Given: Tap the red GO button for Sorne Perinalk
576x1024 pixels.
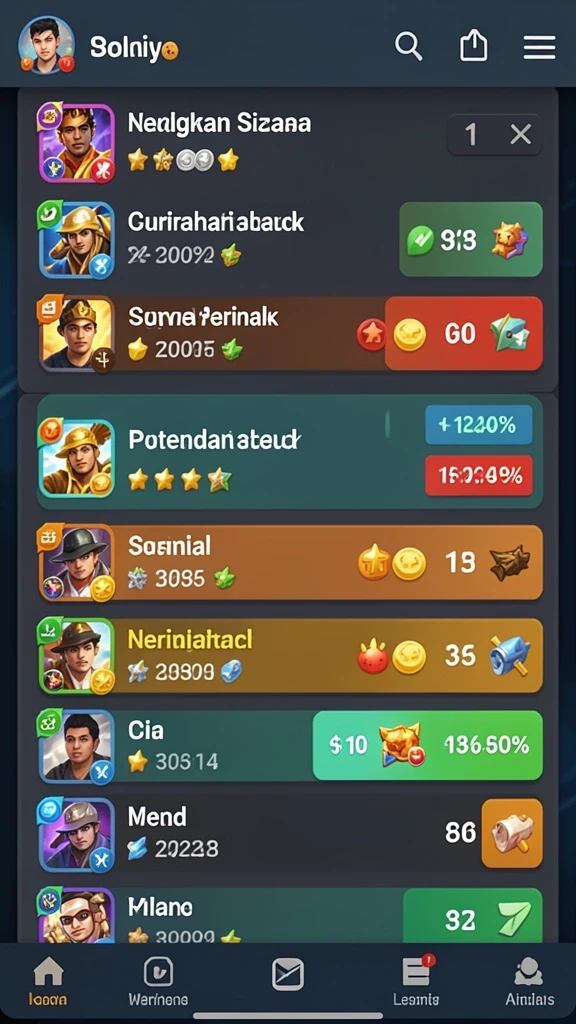Looking at the screenshot, I should tap(464, 334).
